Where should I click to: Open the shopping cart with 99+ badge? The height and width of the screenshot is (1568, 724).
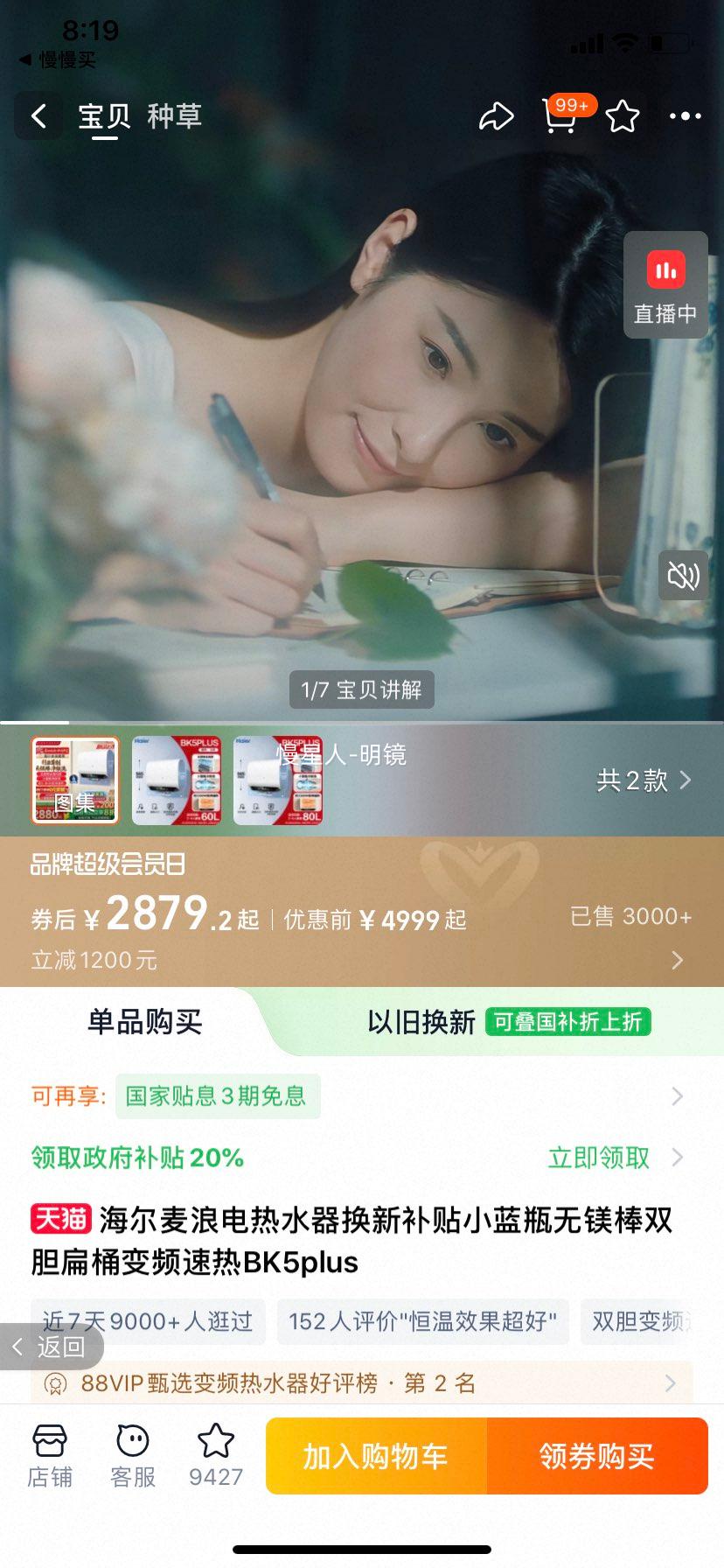tap(560, 118)
